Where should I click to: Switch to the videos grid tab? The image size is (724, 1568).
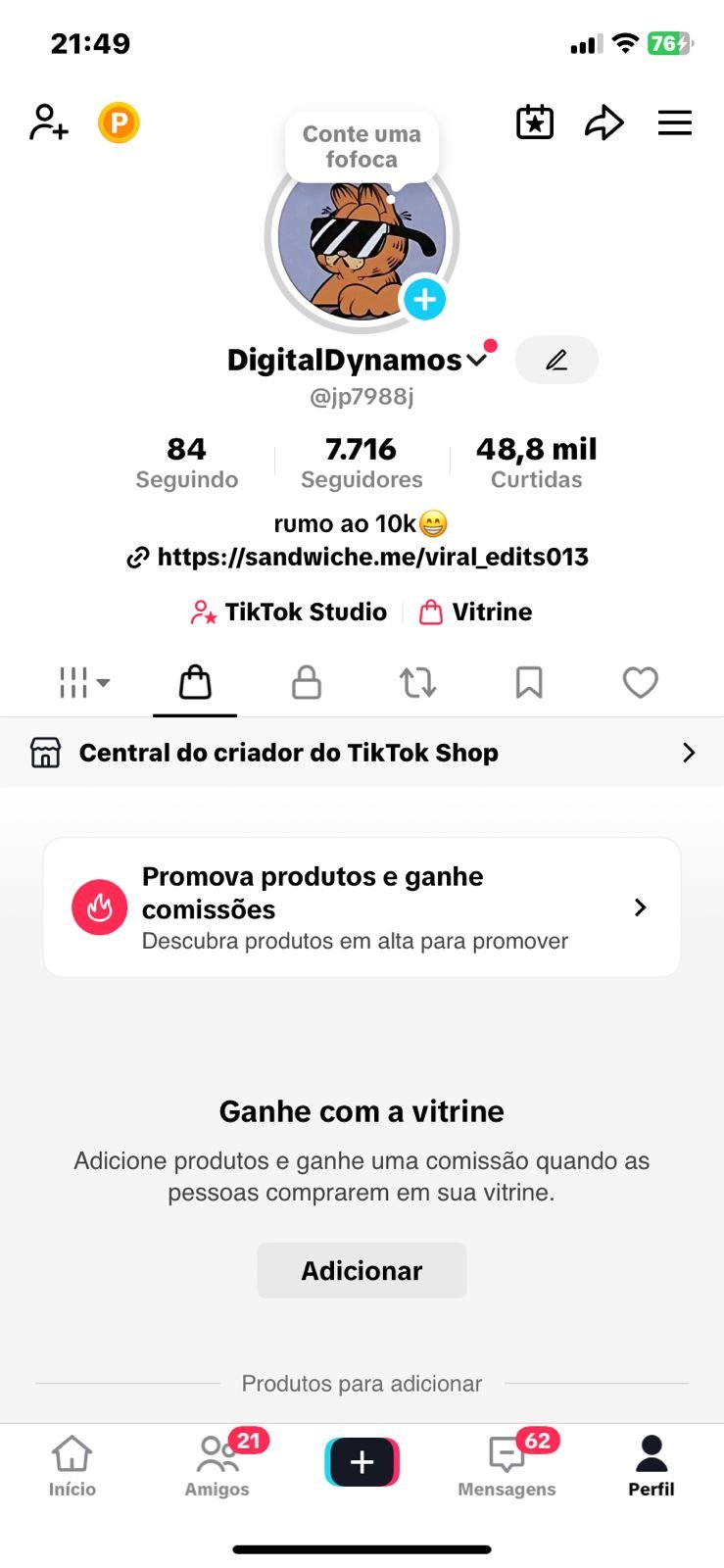pyautogui.click(x=83, y=682)
